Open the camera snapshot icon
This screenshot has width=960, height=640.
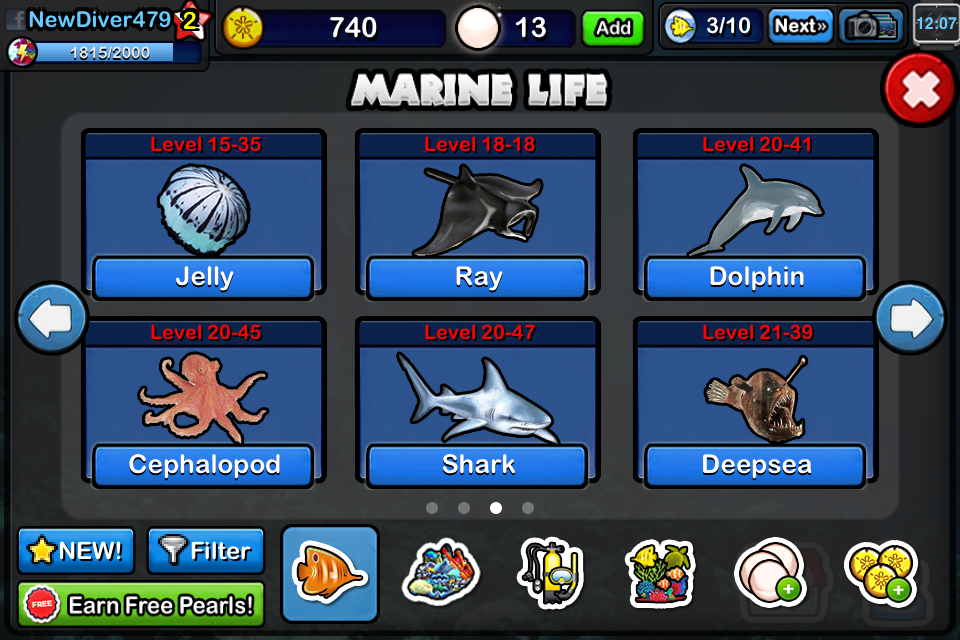(x=869, y=27)
